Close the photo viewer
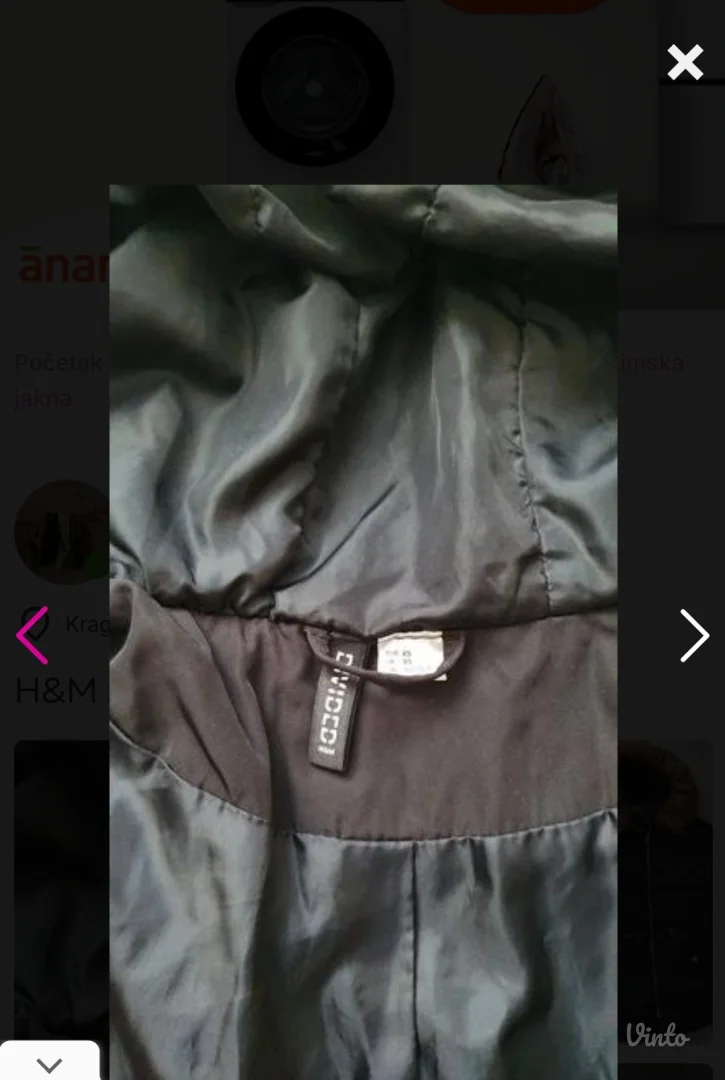Image resolution: width=725 pixels, height=1080 pixels. click(x=685, y=62)
